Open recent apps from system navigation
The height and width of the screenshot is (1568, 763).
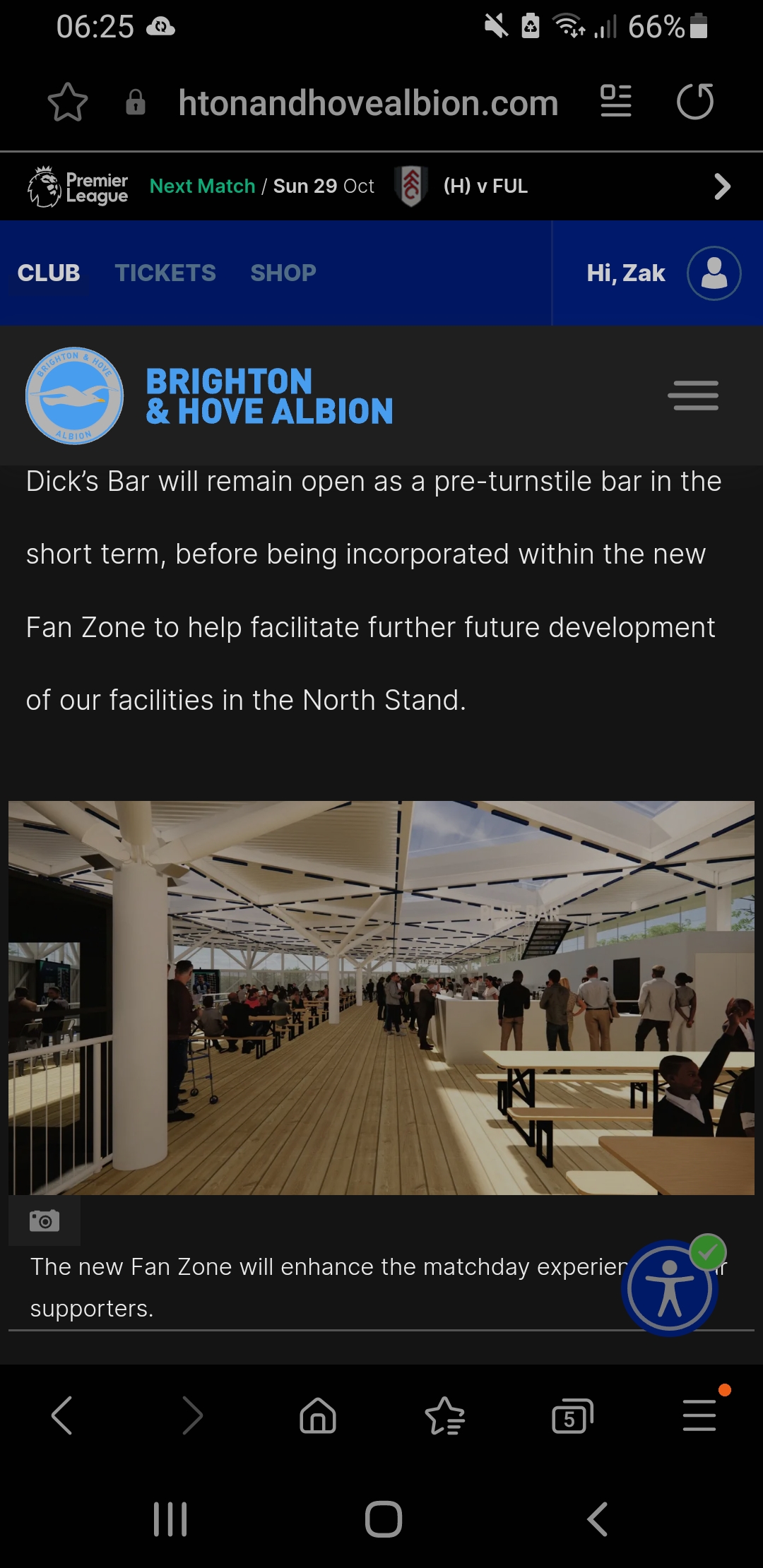point(170,1519)
